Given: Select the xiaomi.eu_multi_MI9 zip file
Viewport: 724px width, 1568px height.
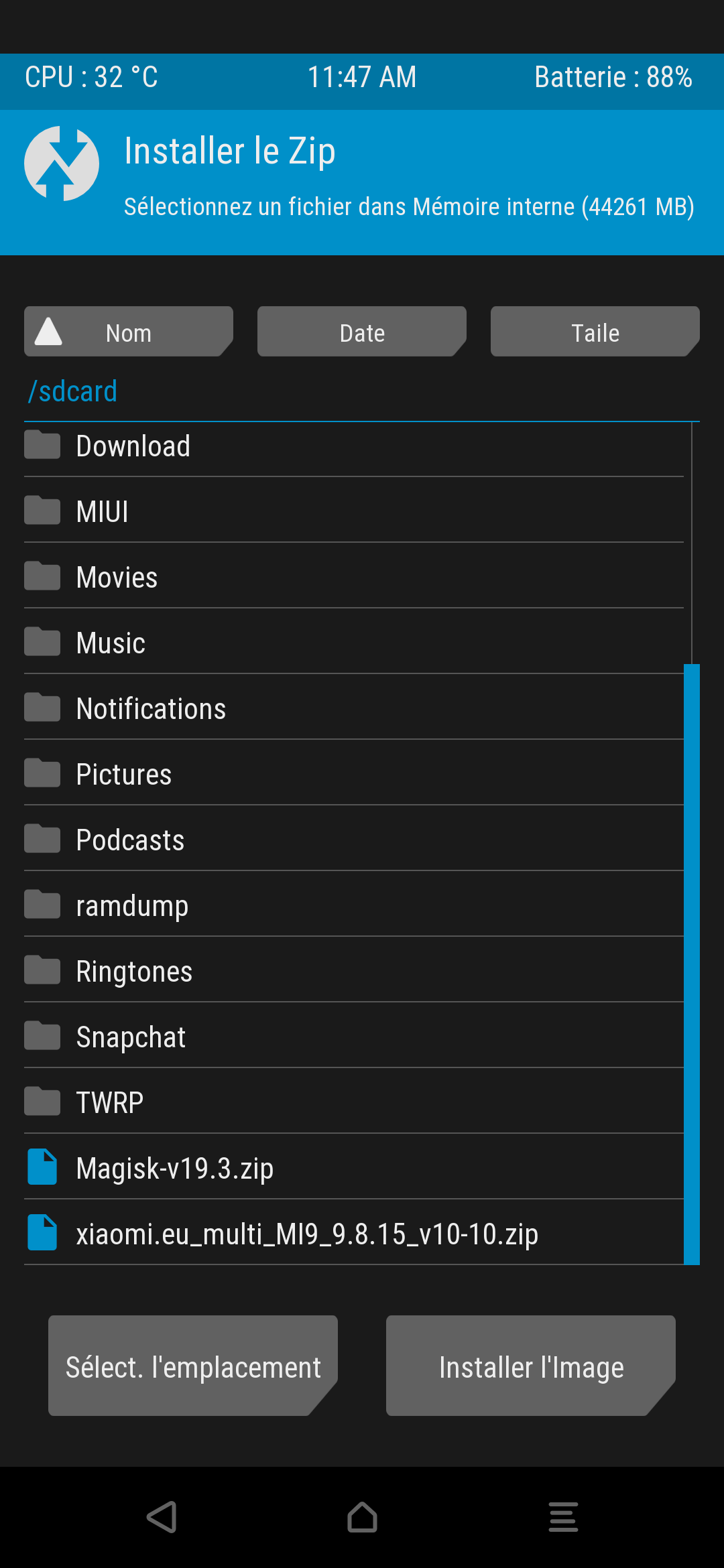Looking at the screenshot, I should (354, 1233).
